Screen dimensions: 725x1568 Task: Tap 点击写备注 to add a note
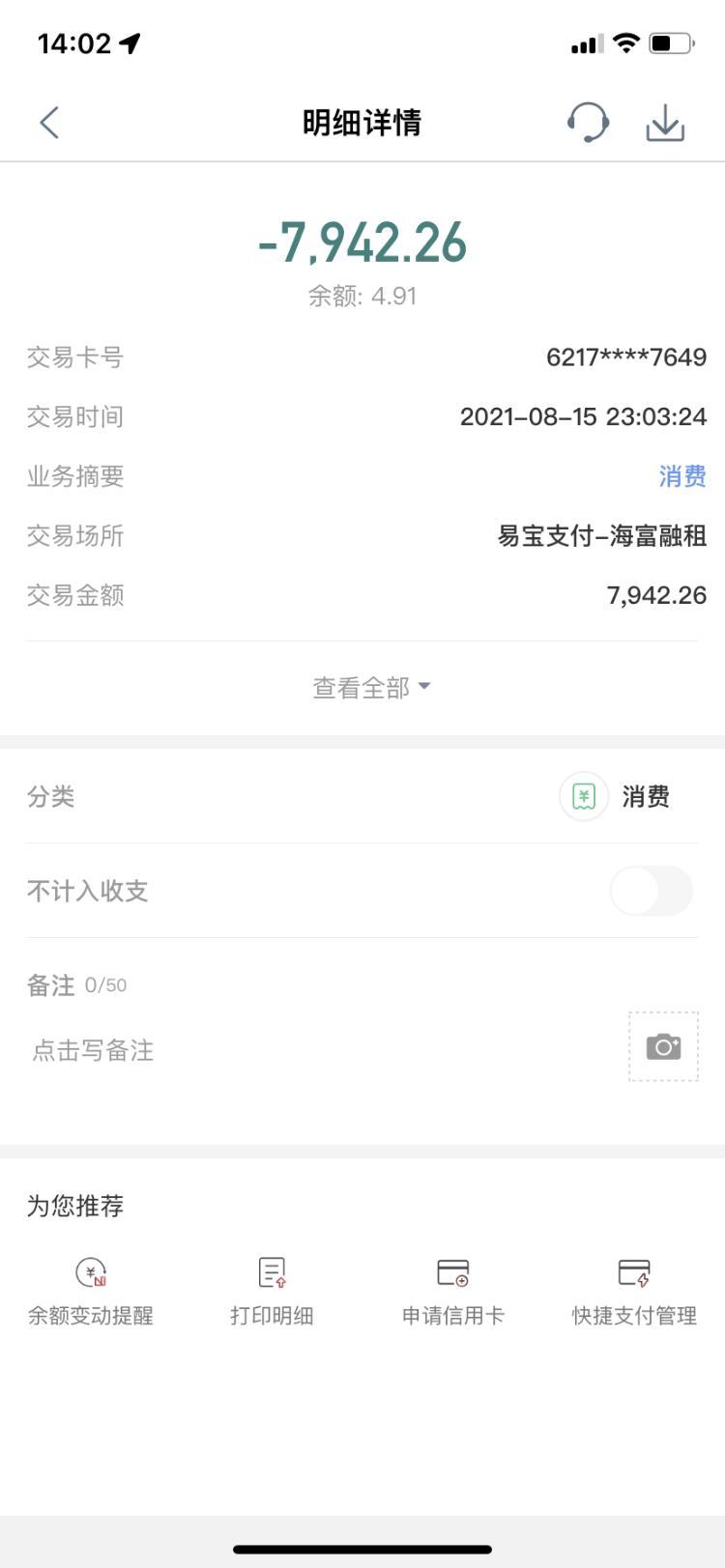[x=93, y=1050]
